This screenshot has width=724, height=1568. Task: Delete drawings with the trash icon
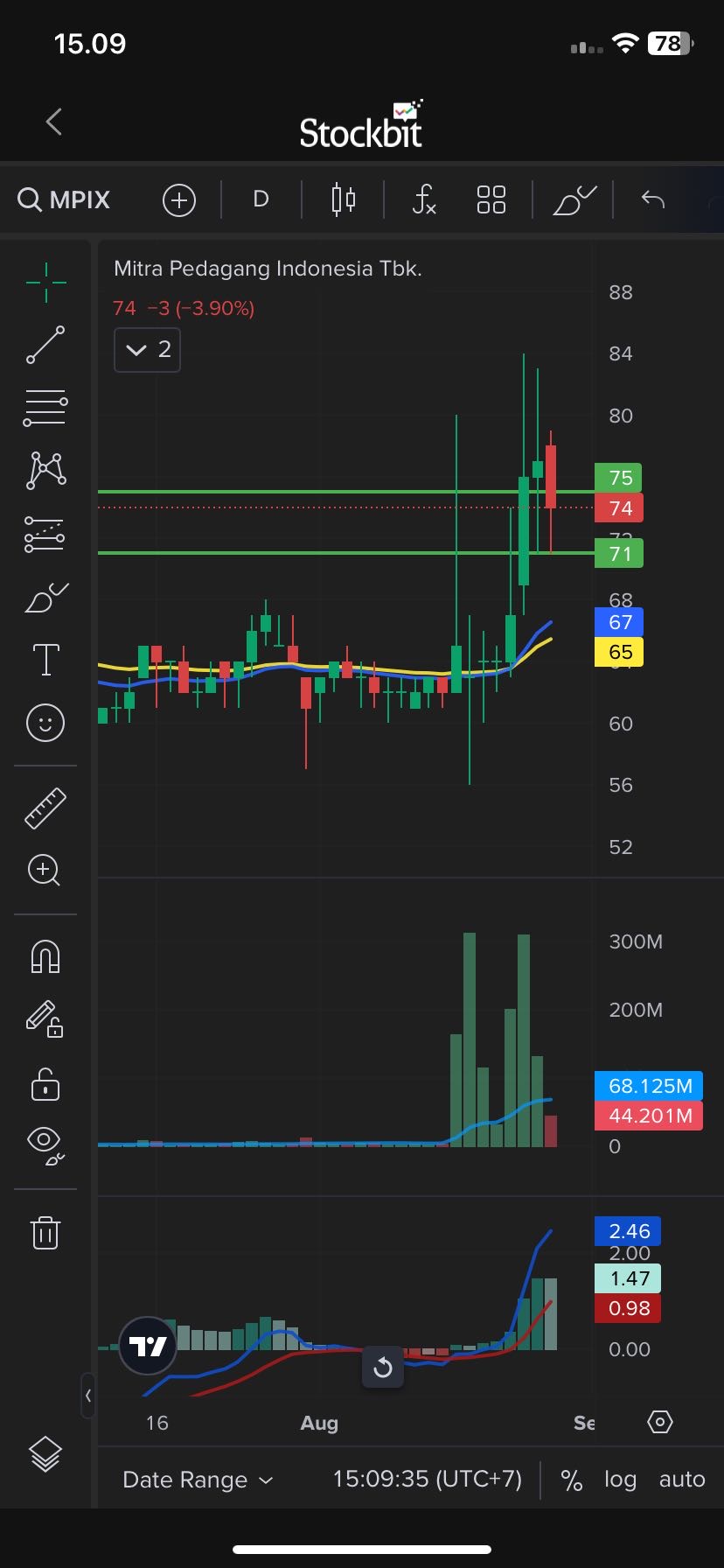[45, 1233]
